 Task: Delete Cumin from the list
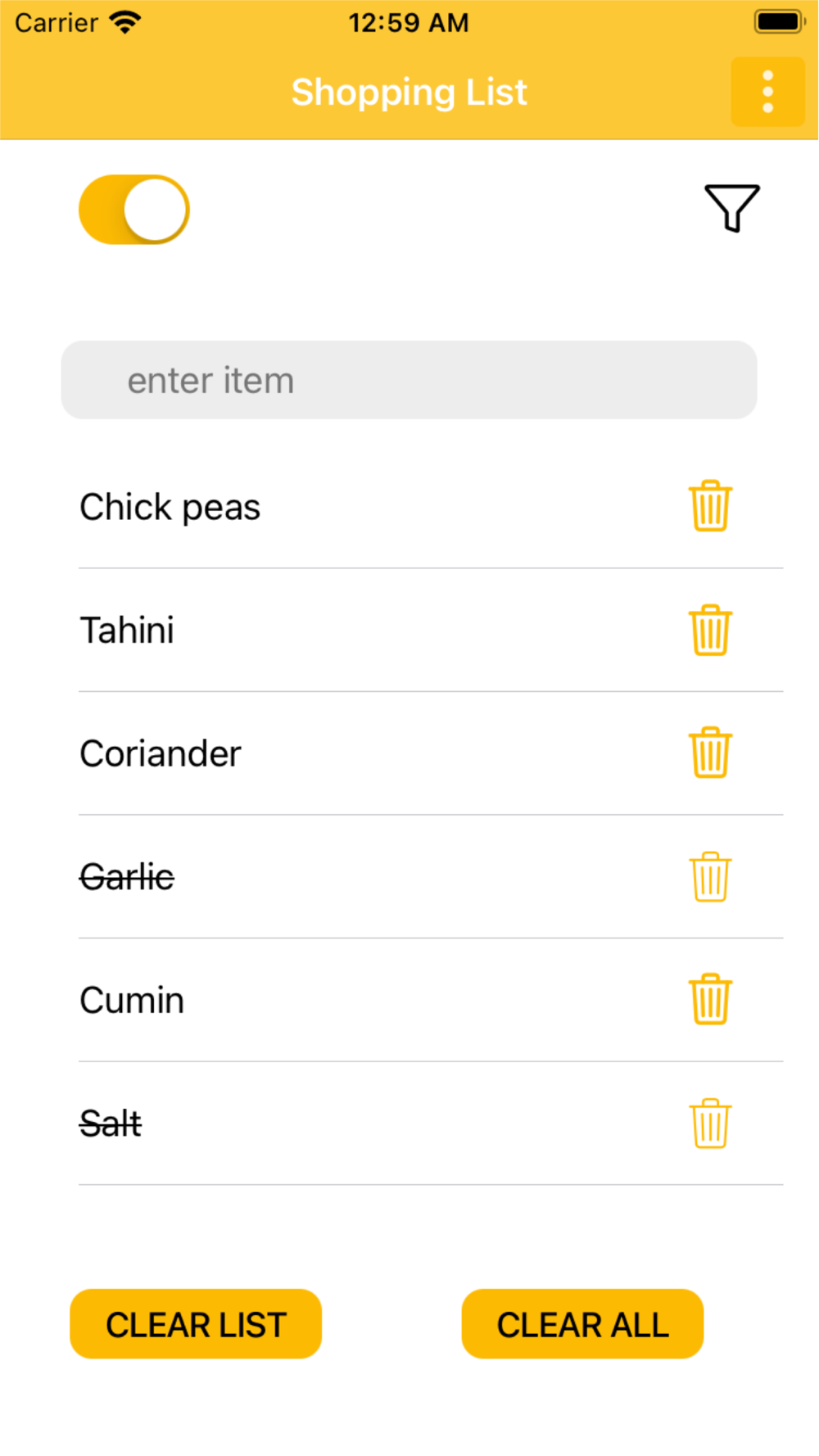pyautogui.click(x=710, y=999)
